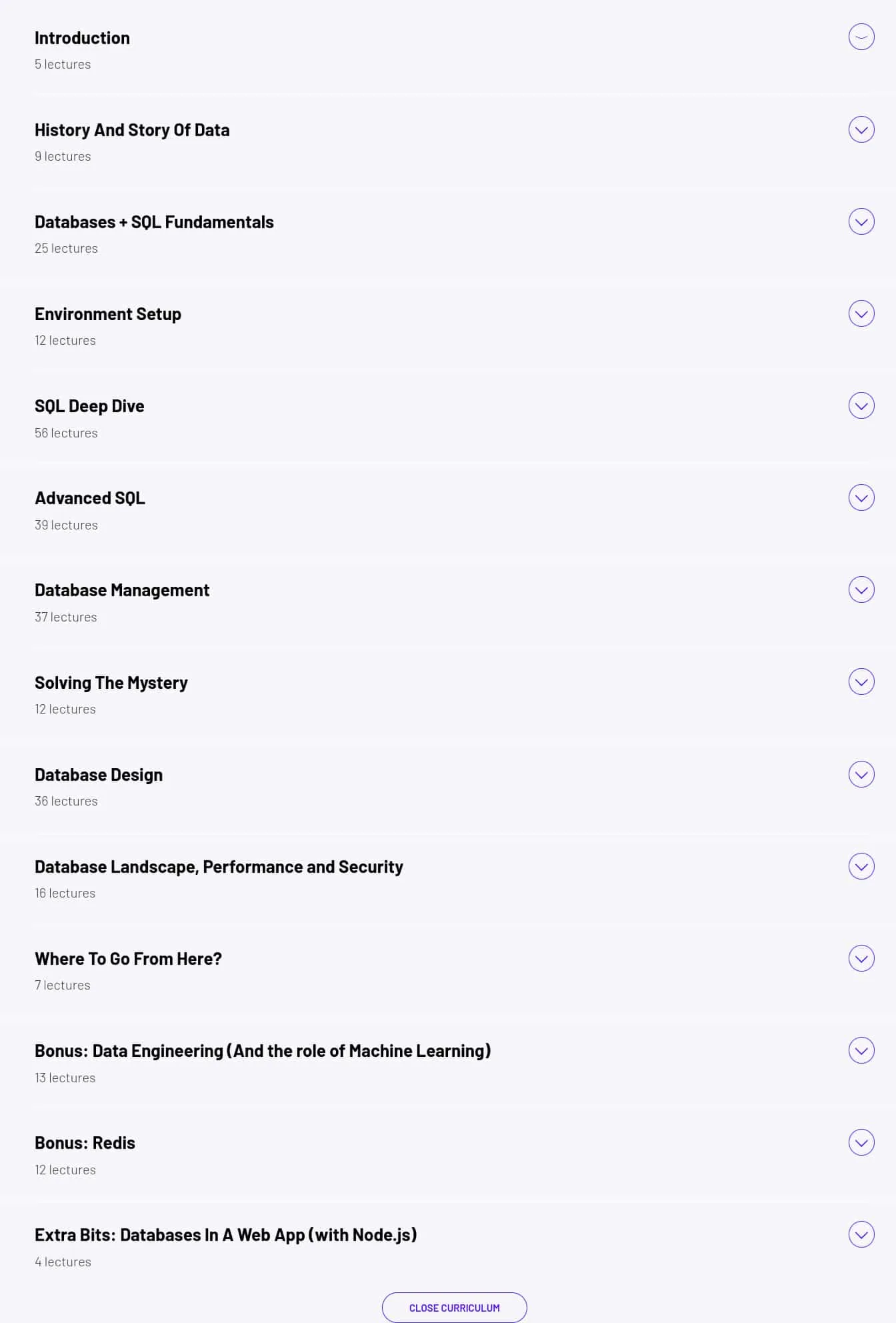The image size is (896, 1323).
Task: Expand Extra Bits: Databases In A Web App
Action: pyautogui.click(x=861, y=1234)
